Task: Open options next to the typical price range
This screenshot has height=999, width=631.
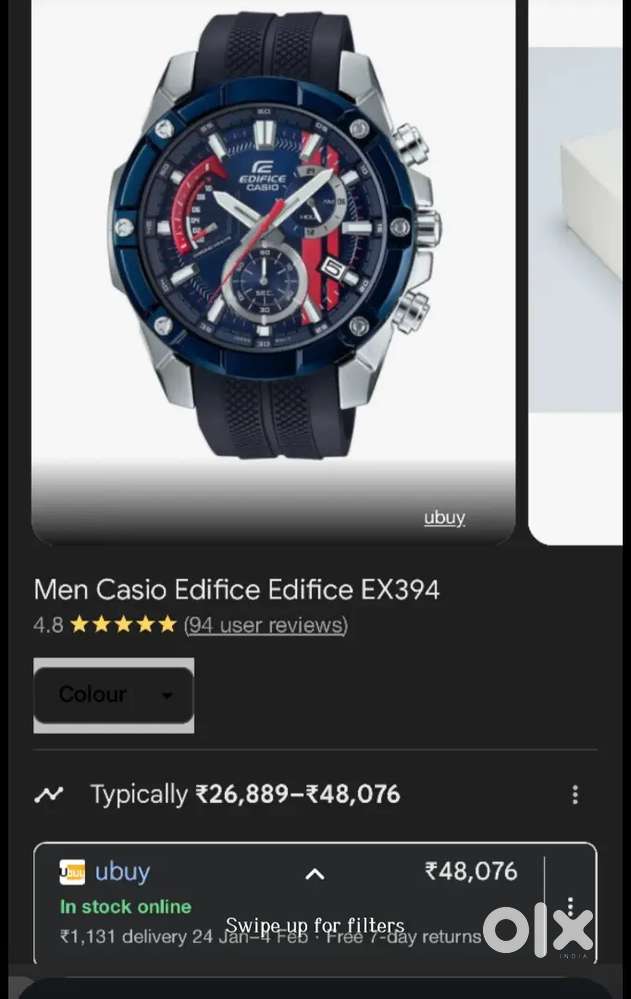Action: [575, 795]
